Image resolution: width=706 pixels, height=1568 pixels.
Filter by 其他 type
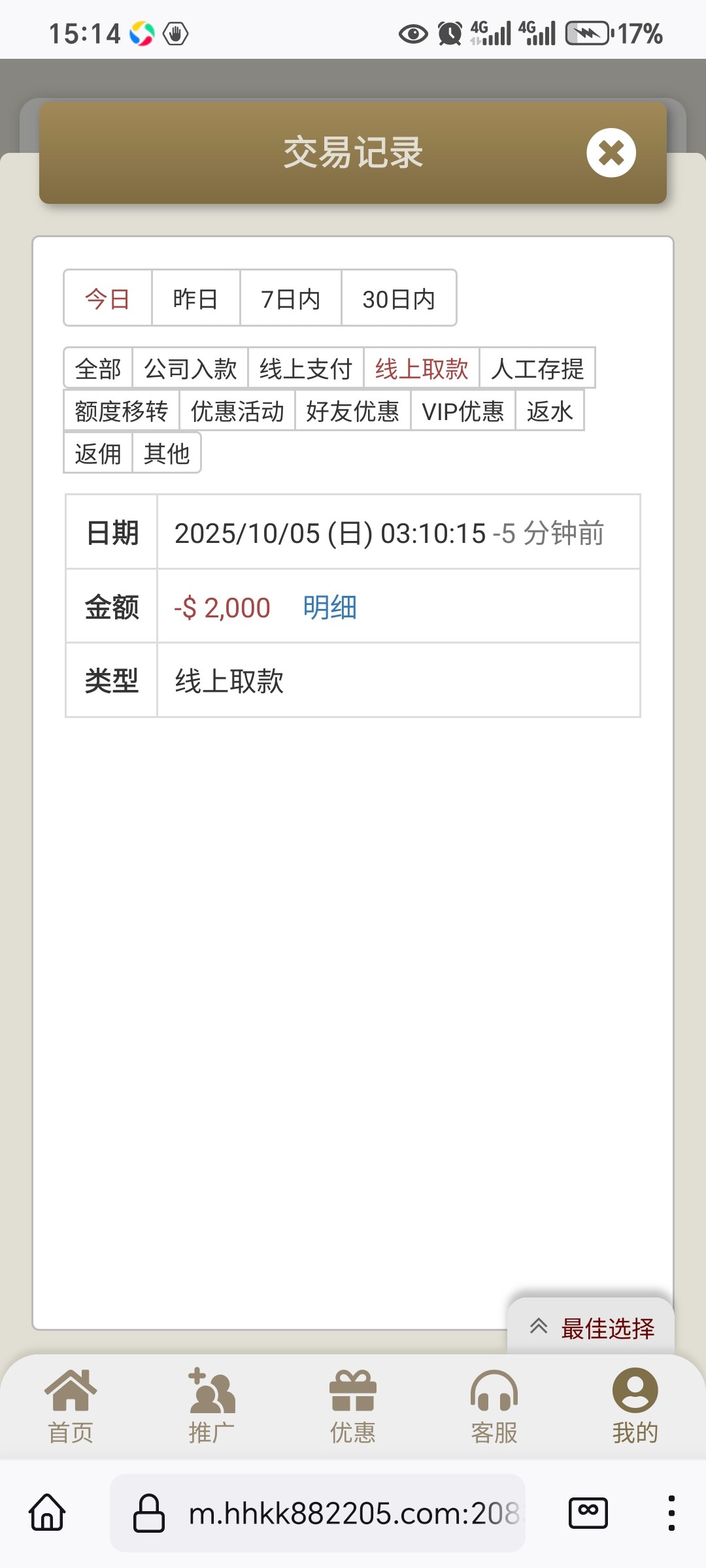tap(167, 453)
